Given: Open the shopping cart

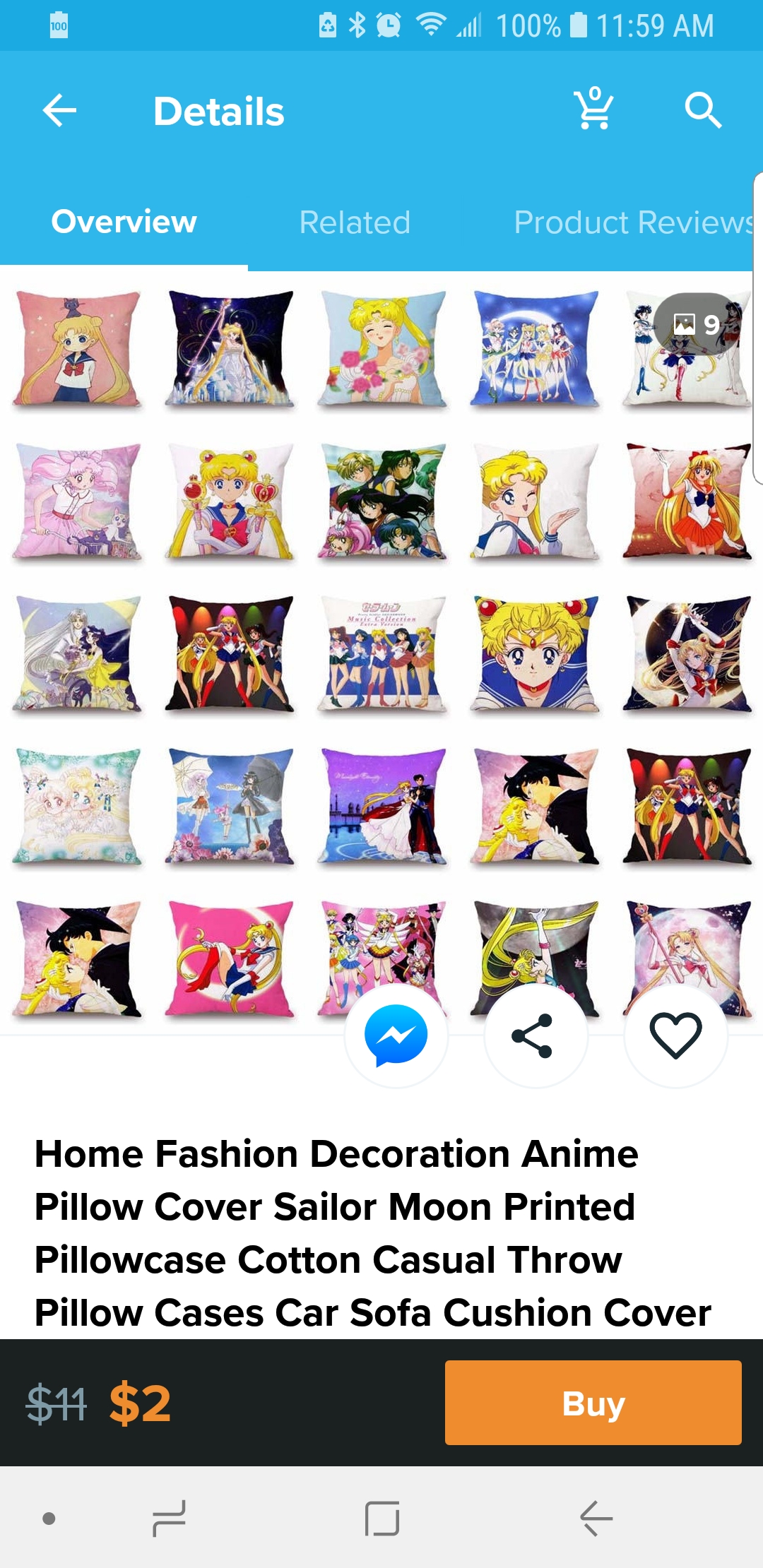Looking at the screenshot, I should tap(594, 109).
